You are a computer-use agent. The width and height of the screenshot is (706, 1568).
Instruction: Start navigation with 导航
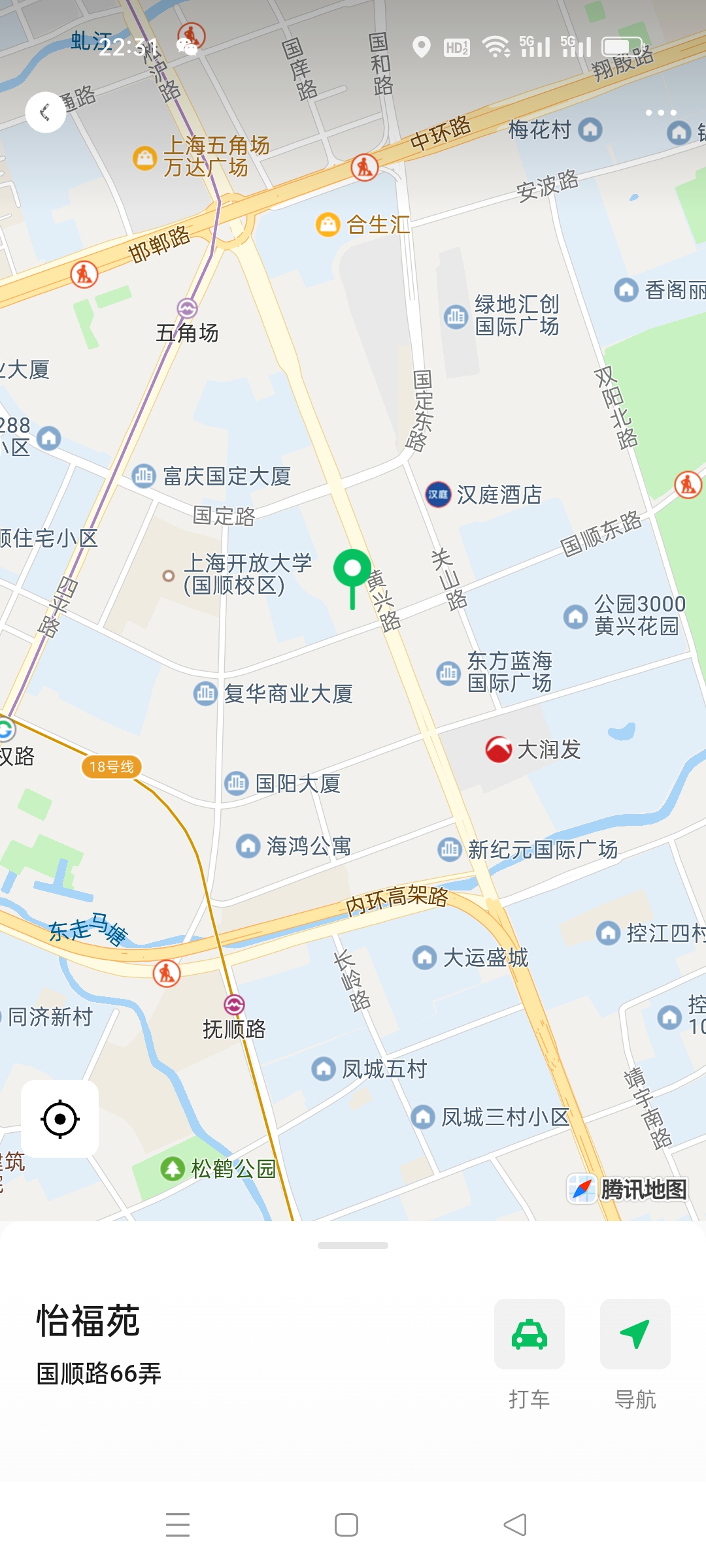click(x=635, y=1334)
